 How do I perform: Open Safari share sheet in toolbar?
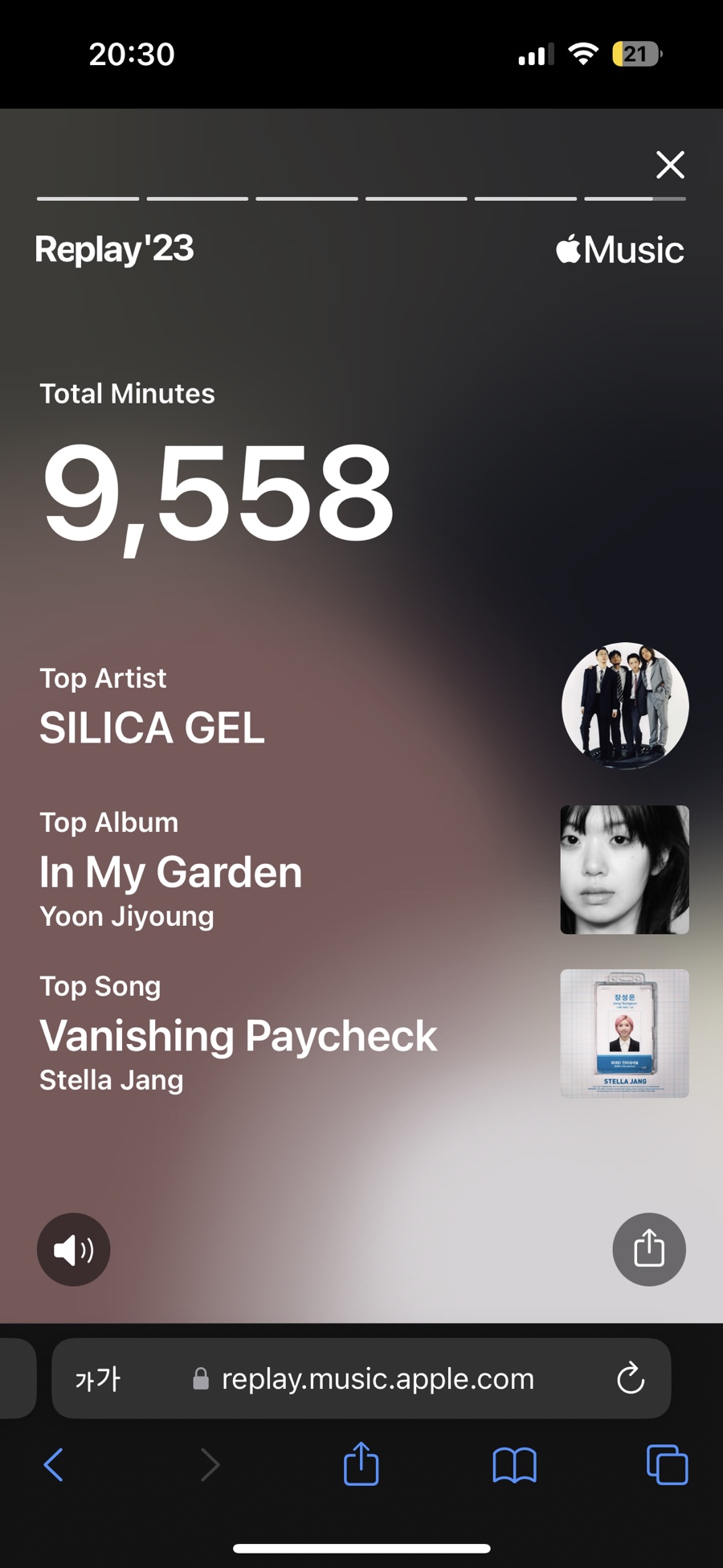[361, 1464]
